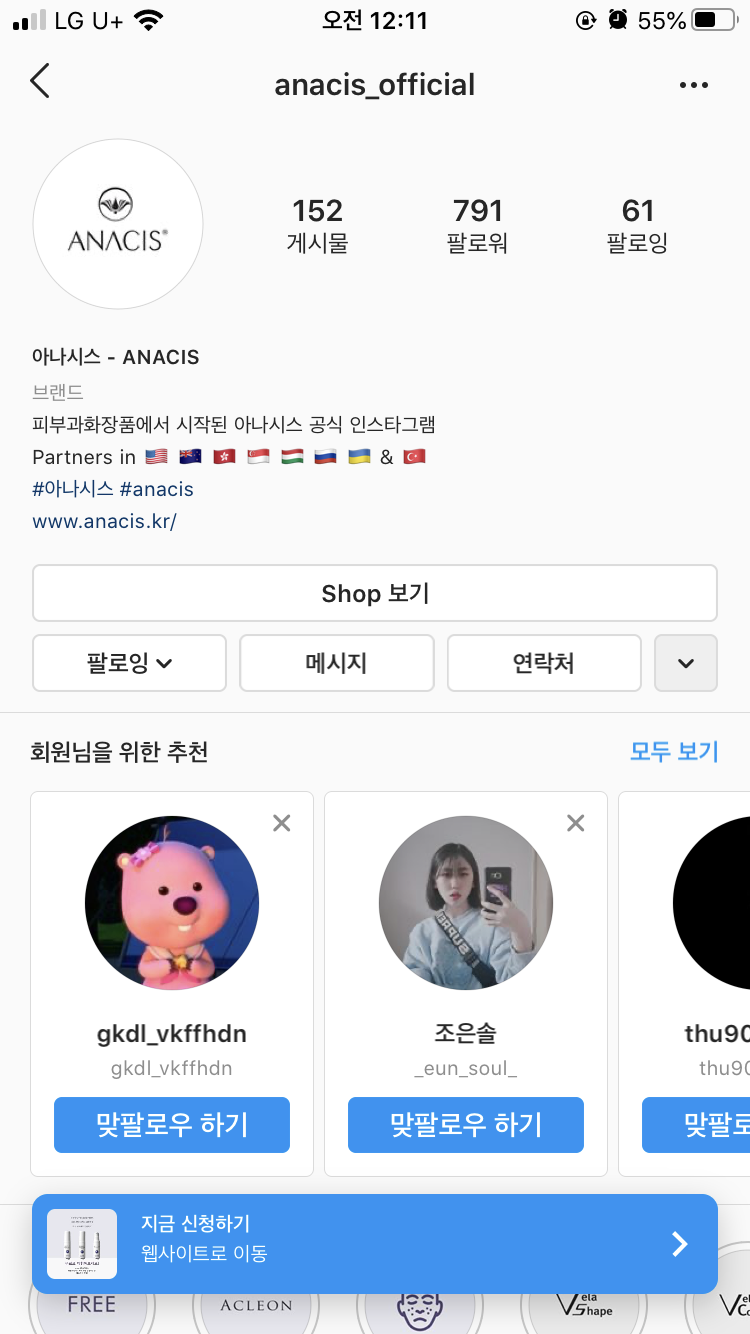750x1334 pixels.
Task: View the 61 팔로잉 list
Action: (637, 224)
